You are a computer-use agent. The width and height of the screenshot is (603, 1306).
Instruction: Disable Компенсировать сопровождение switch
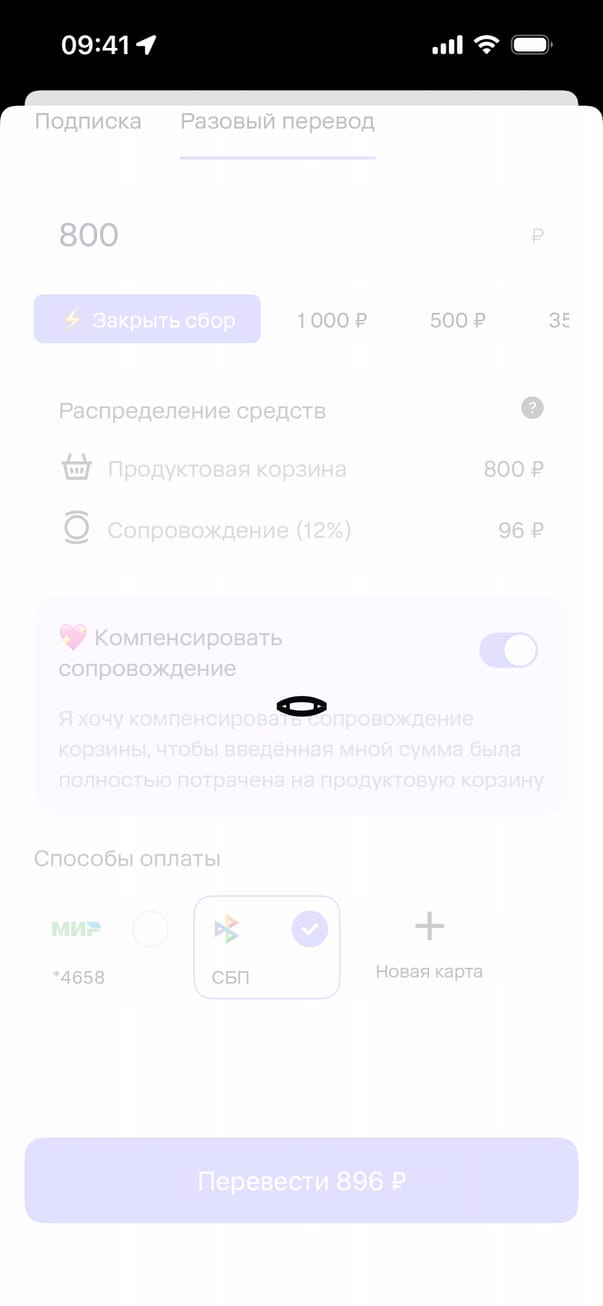click(508, 650)
